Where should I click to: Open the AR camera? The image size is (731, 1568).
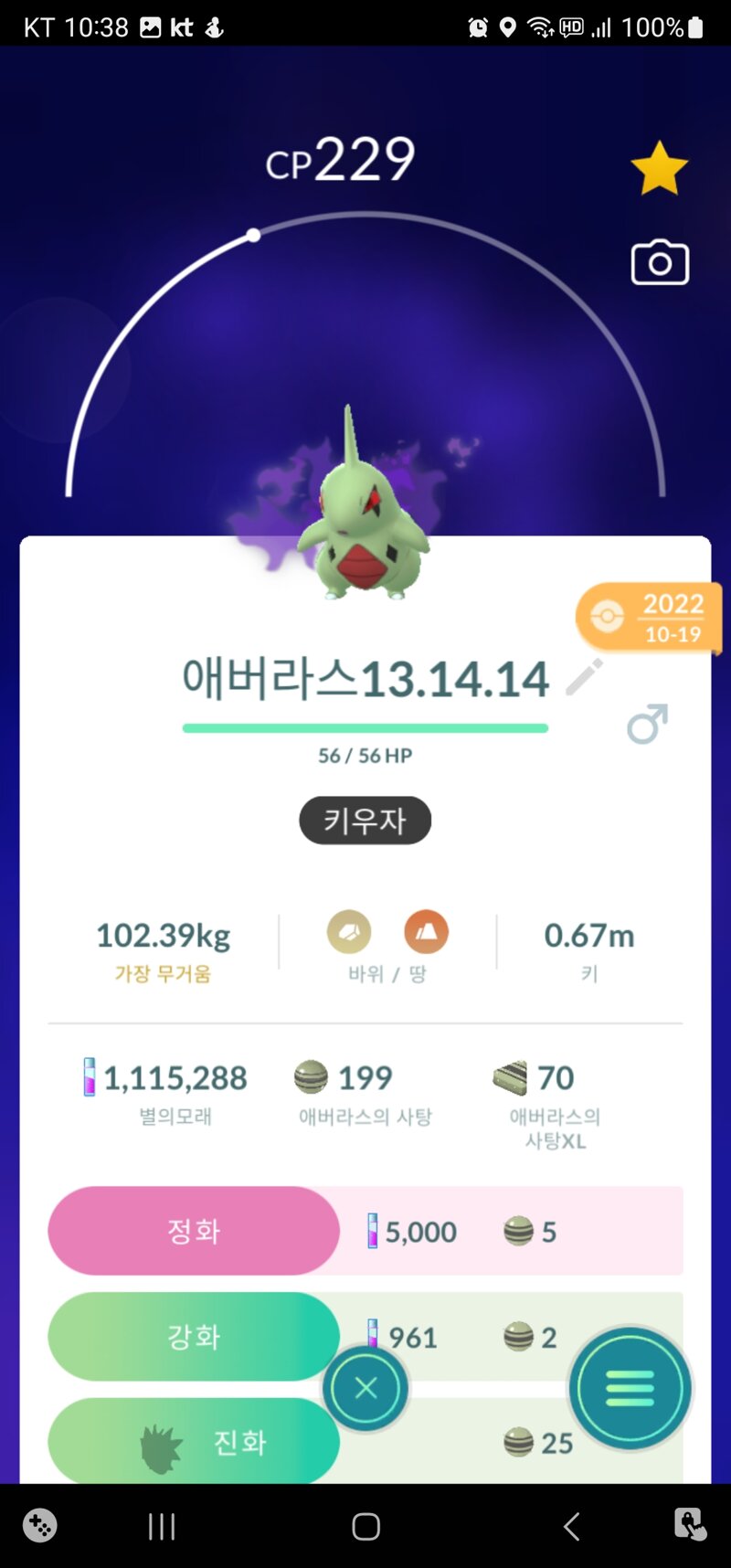pos(660,263)
